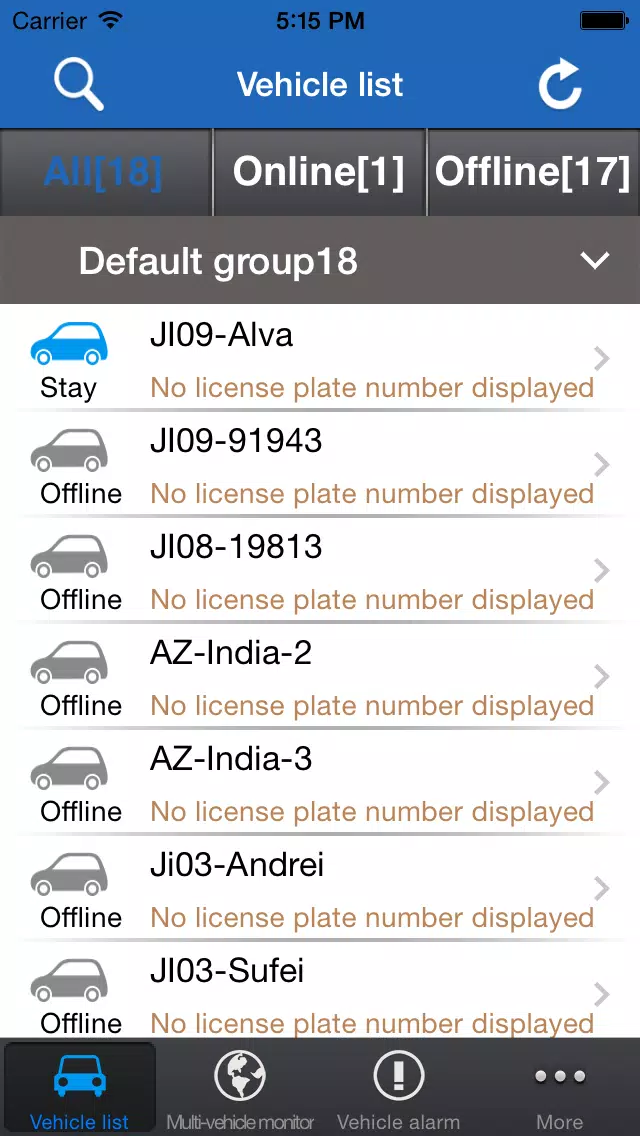Select vehicle JI08-19813
The height and width of the screenshot is (1136, 640).
coord(320,569)
